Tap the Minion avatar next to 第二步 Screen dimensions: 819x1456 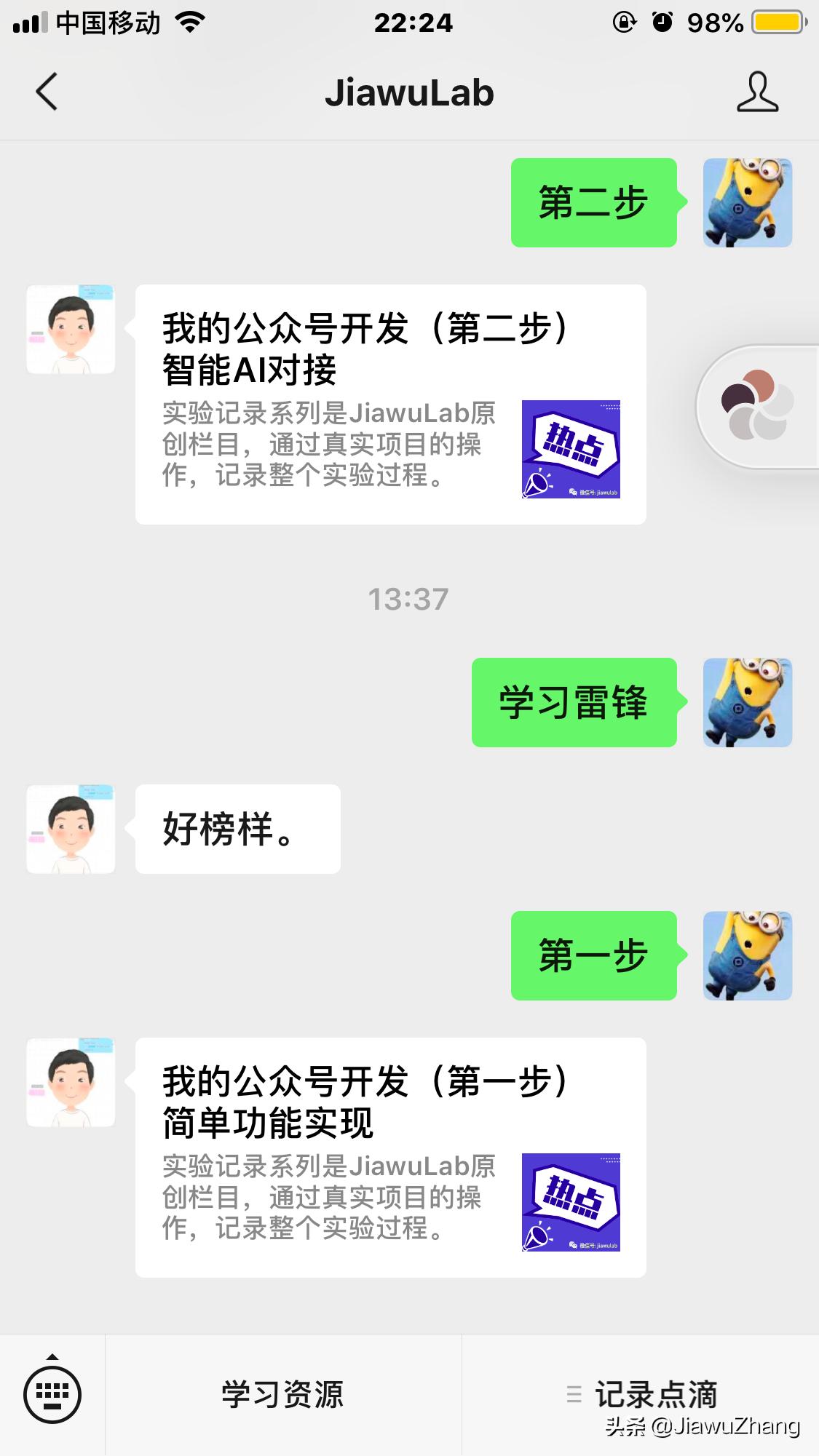pyautogui.click(x=747, y=203)
